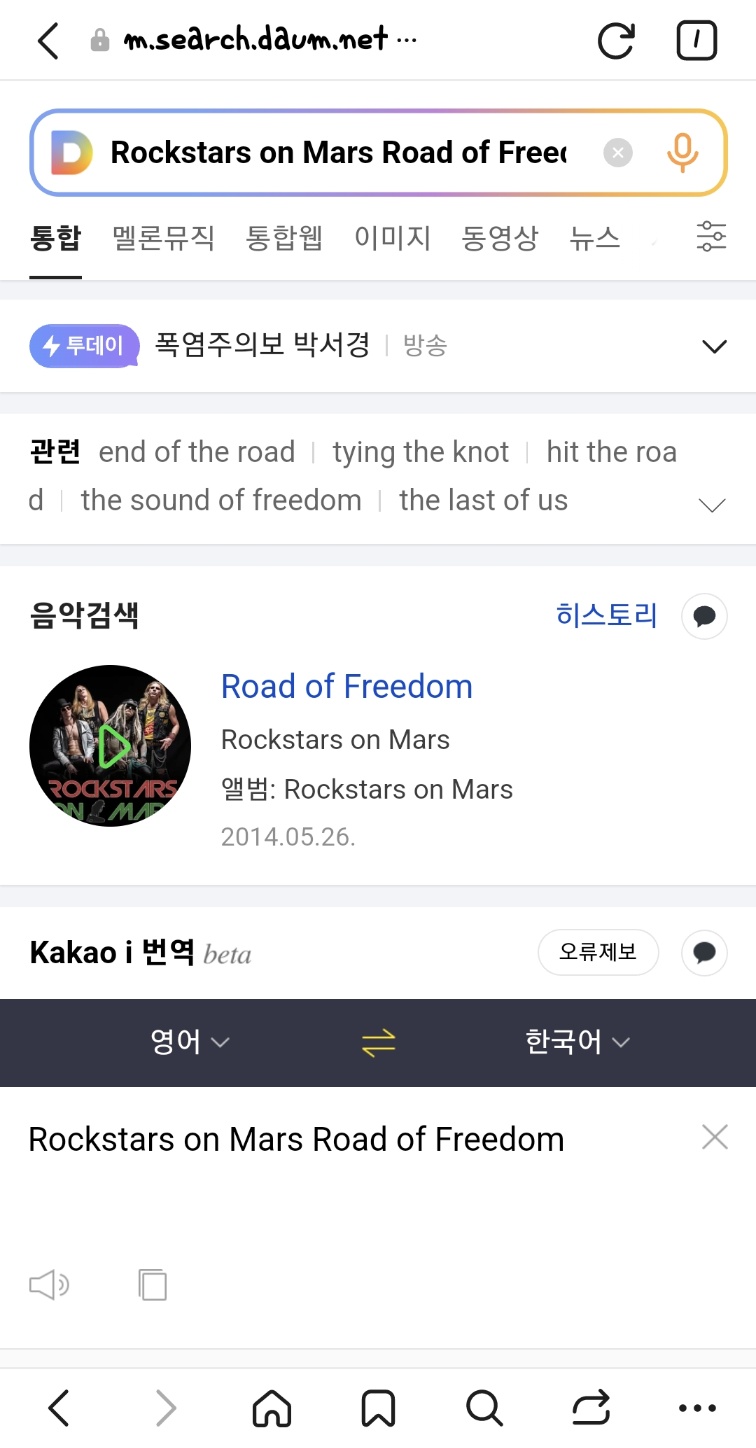
Task: Switch to the 이미지 search tab
Action: click(392, 237)
